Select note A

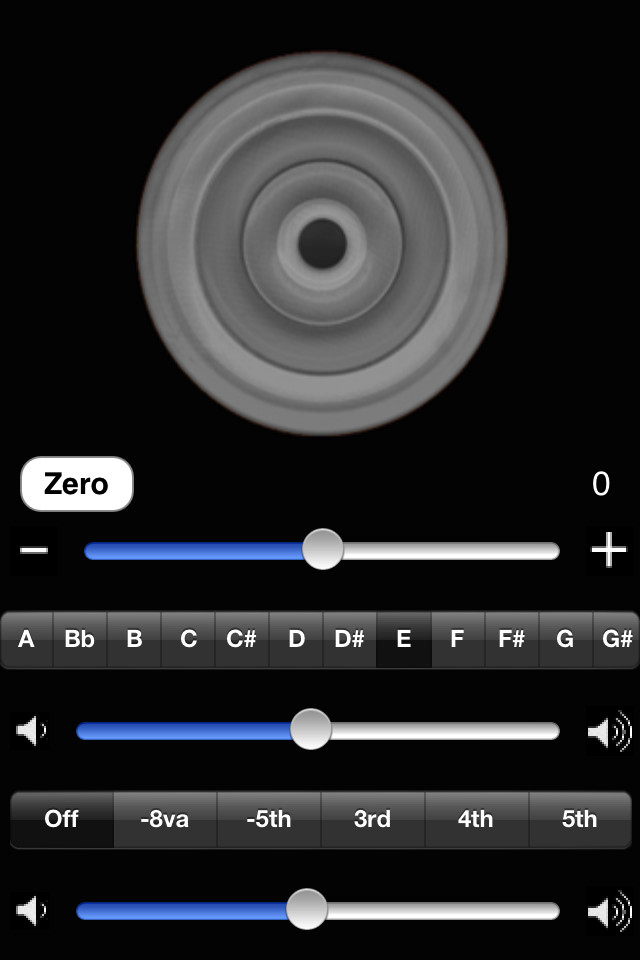tap(26, 640)
